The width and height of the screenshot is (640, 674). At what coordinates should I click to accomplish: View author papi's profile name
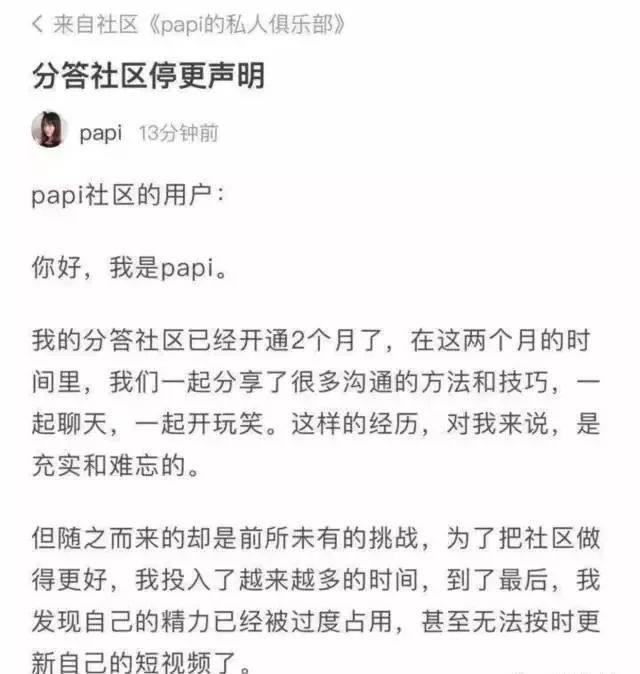(x=99, y=132)
